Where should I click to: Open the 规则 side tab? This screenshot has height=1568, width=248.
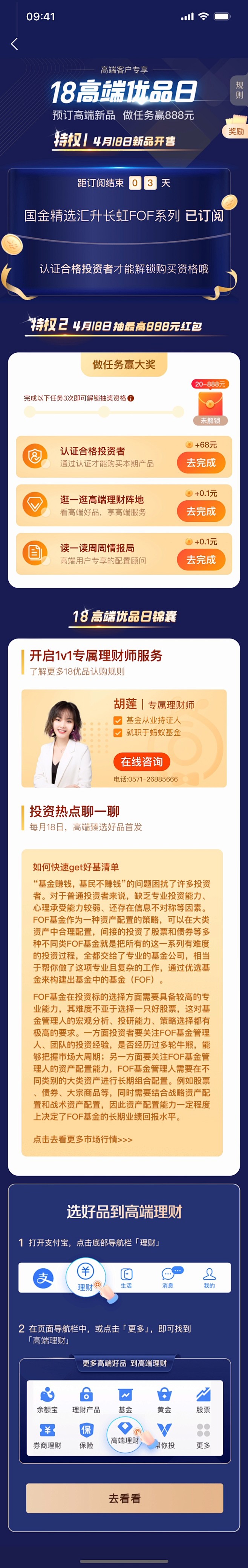click(x=239, y=90)
